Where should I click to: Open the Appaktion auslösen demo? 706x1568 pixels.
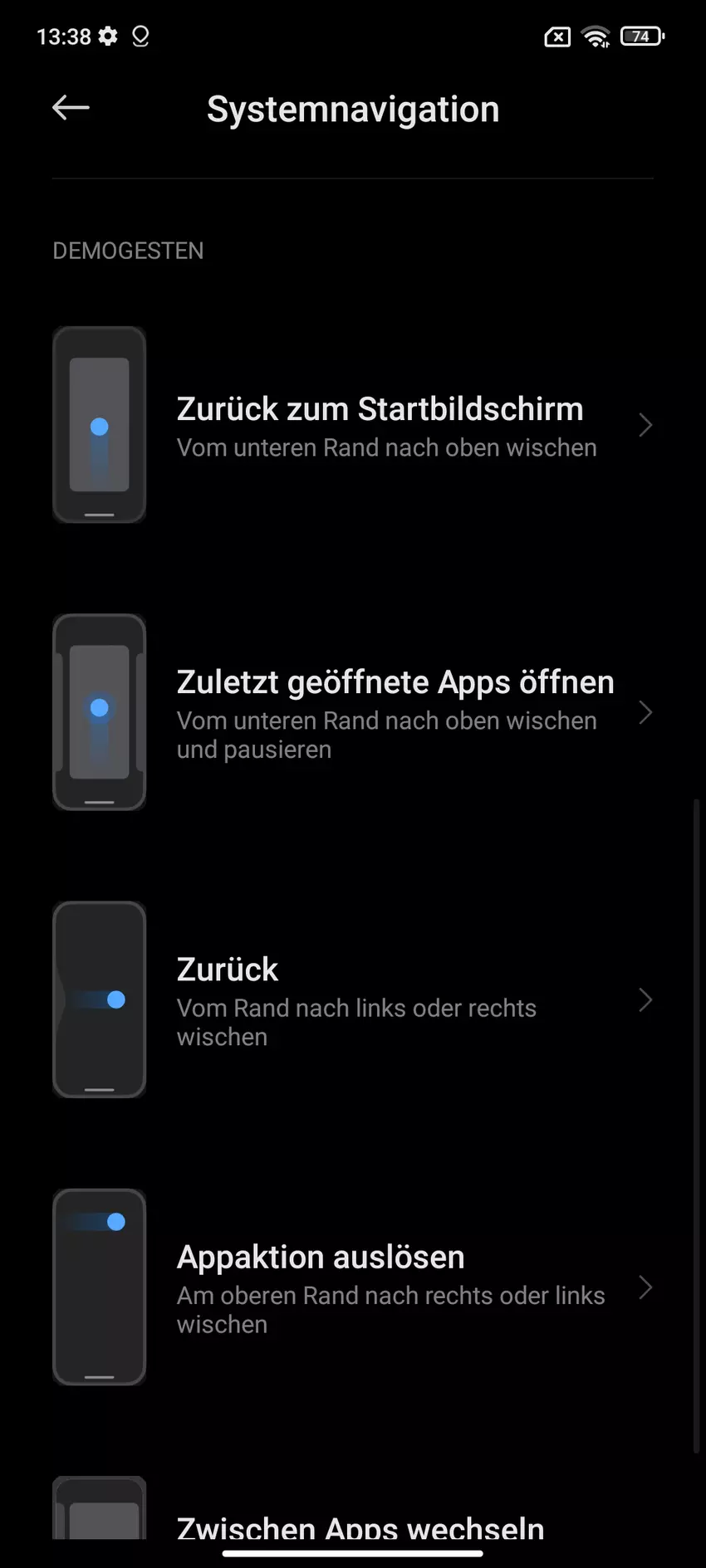tap(390, 1287)
